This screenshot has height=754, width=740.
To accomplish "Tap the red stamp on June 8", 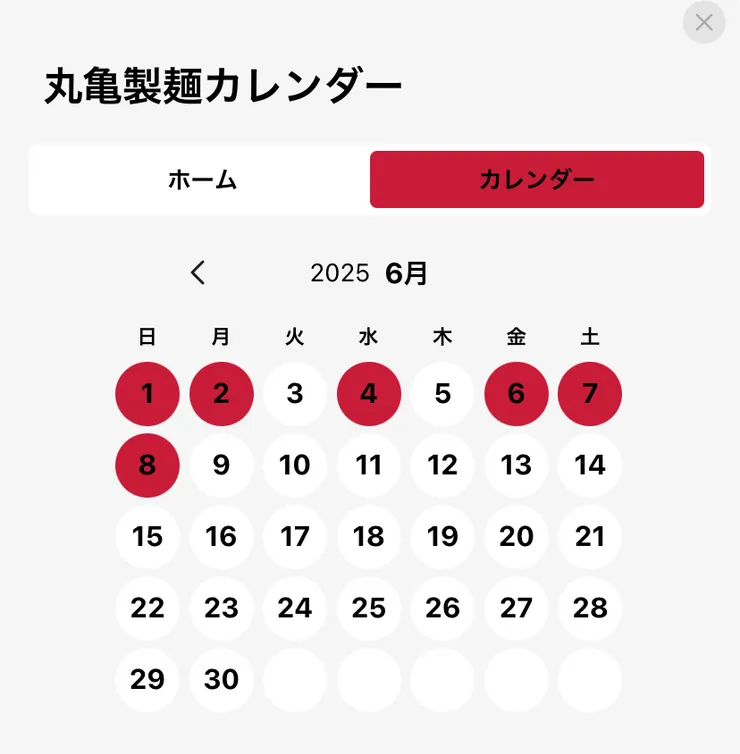I will pos(147,465).
